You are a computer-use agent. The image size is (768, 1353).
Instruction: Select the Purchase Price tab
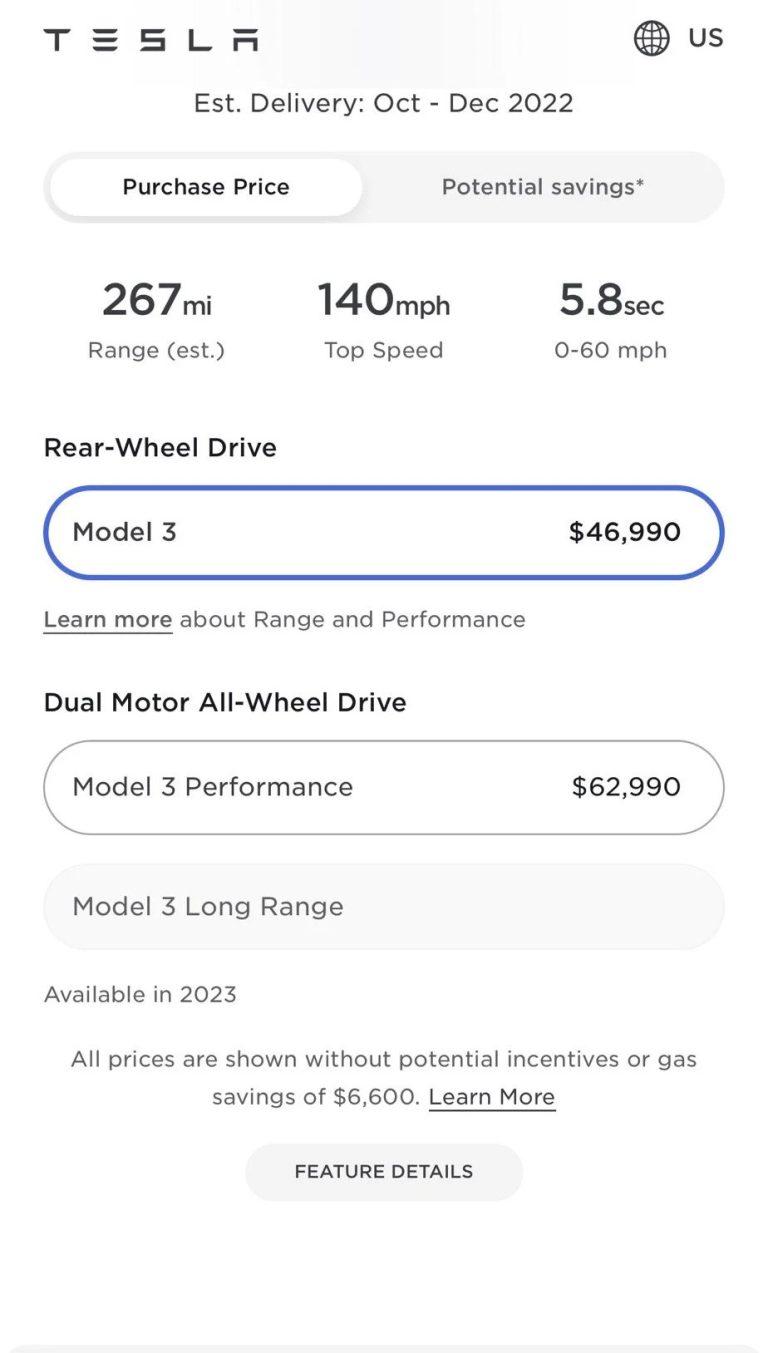click(x=206, y=187)
